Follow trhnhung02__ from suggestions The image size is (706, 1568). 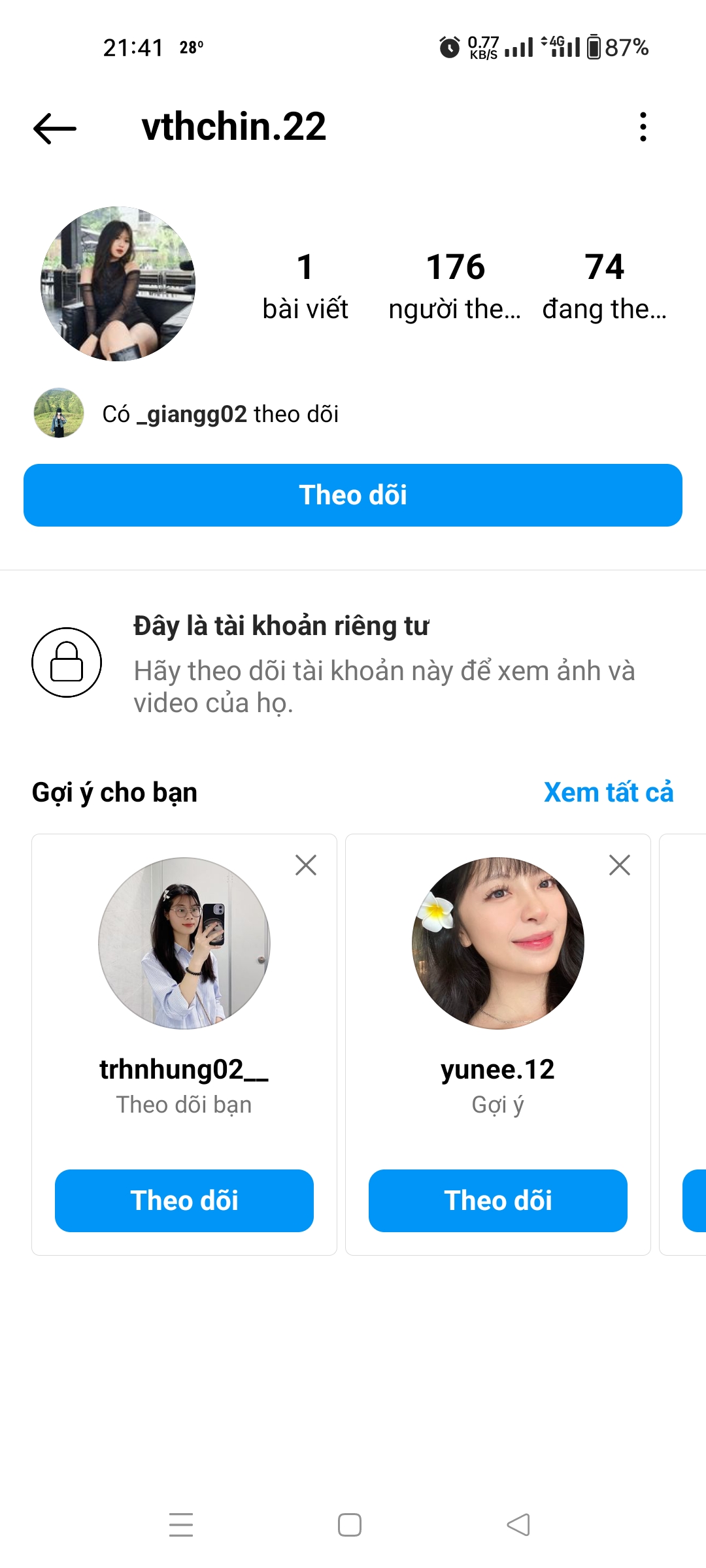coord(184,1201)
